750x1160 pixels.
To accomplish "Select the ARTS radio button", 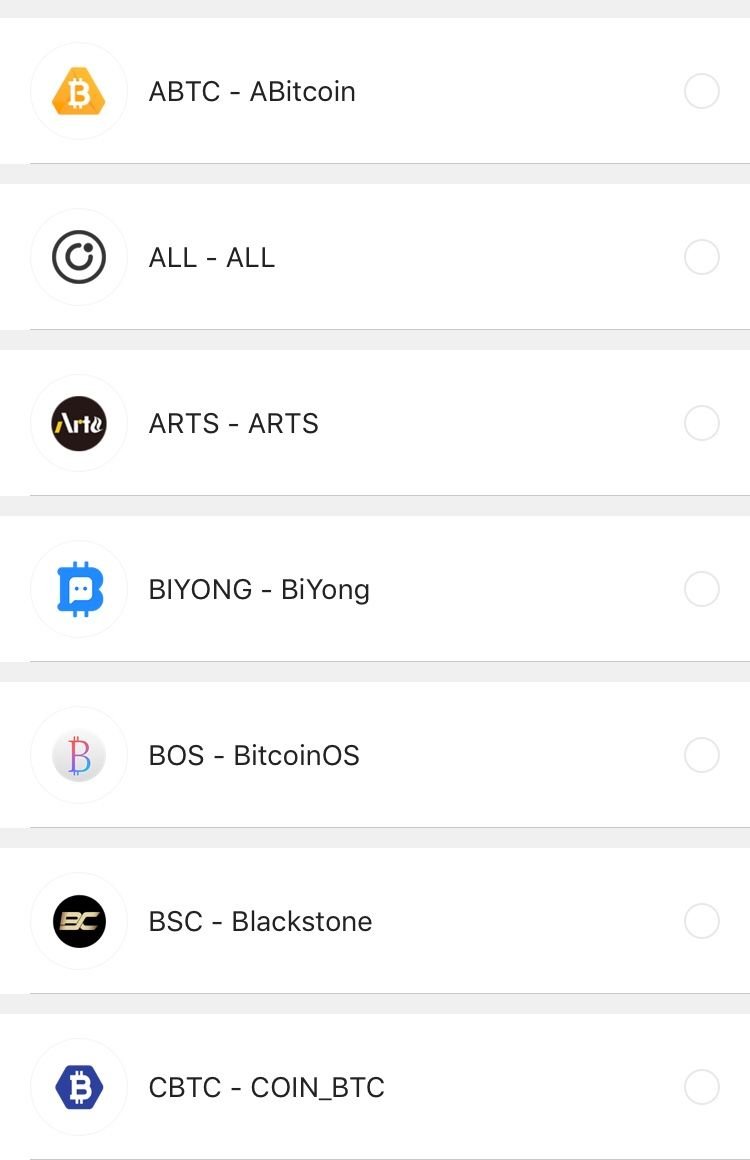I will pos(702,423).
